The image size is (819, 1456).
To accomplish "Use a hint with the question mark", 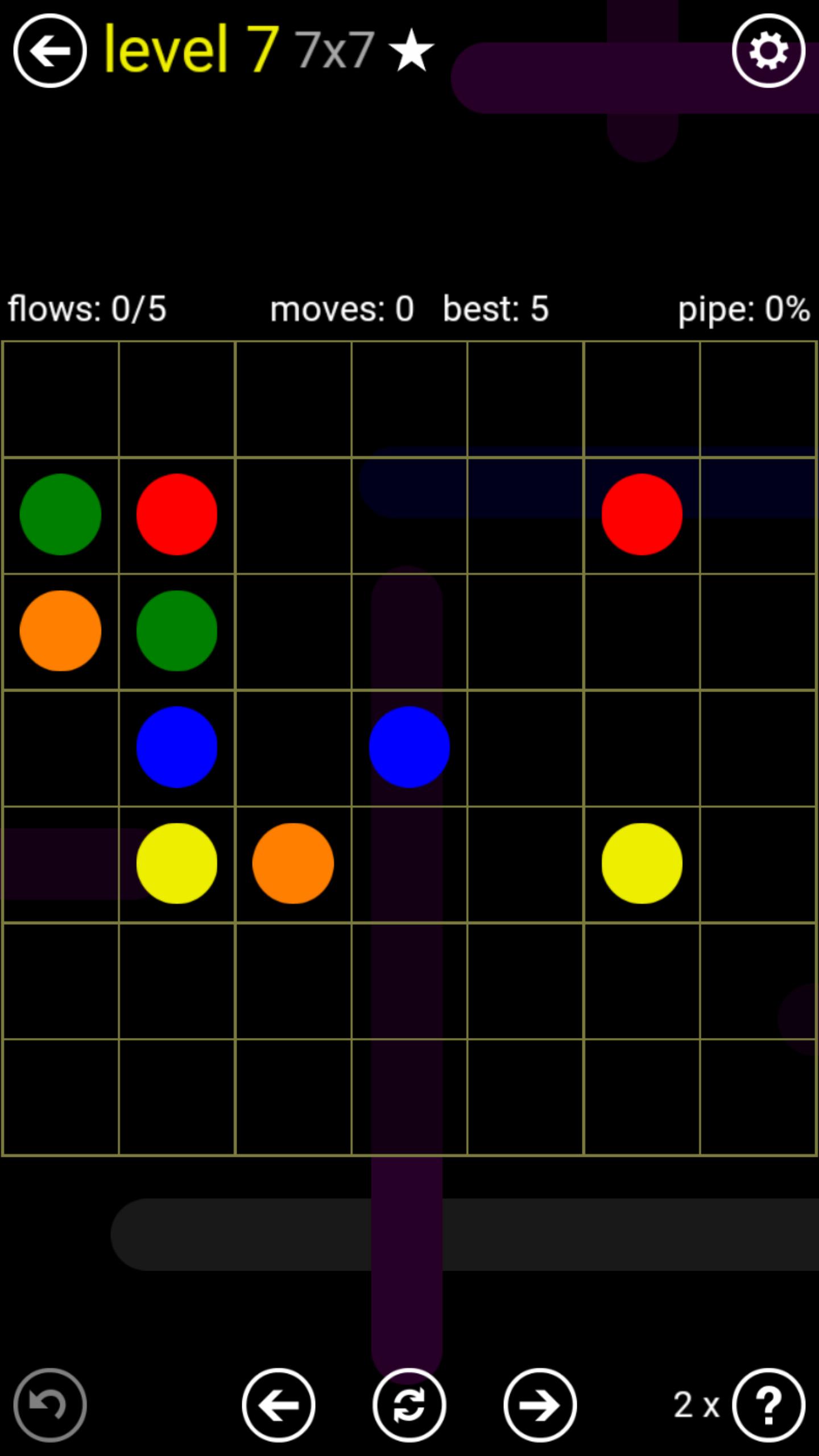I will (768, 1405).
